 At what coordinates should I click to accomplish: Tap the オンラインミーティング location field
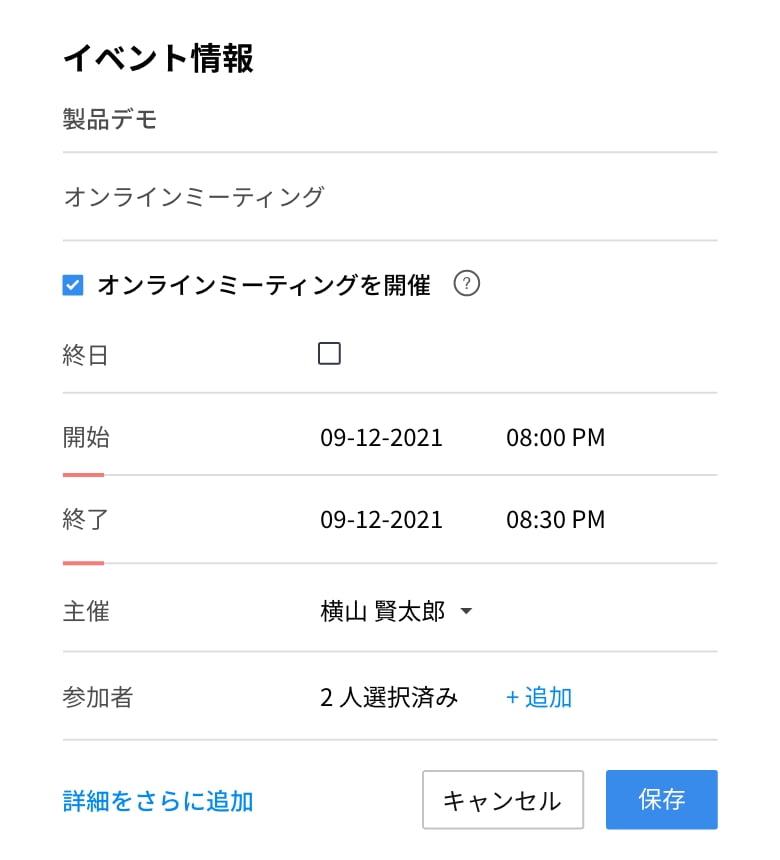[x=389, y=197]
